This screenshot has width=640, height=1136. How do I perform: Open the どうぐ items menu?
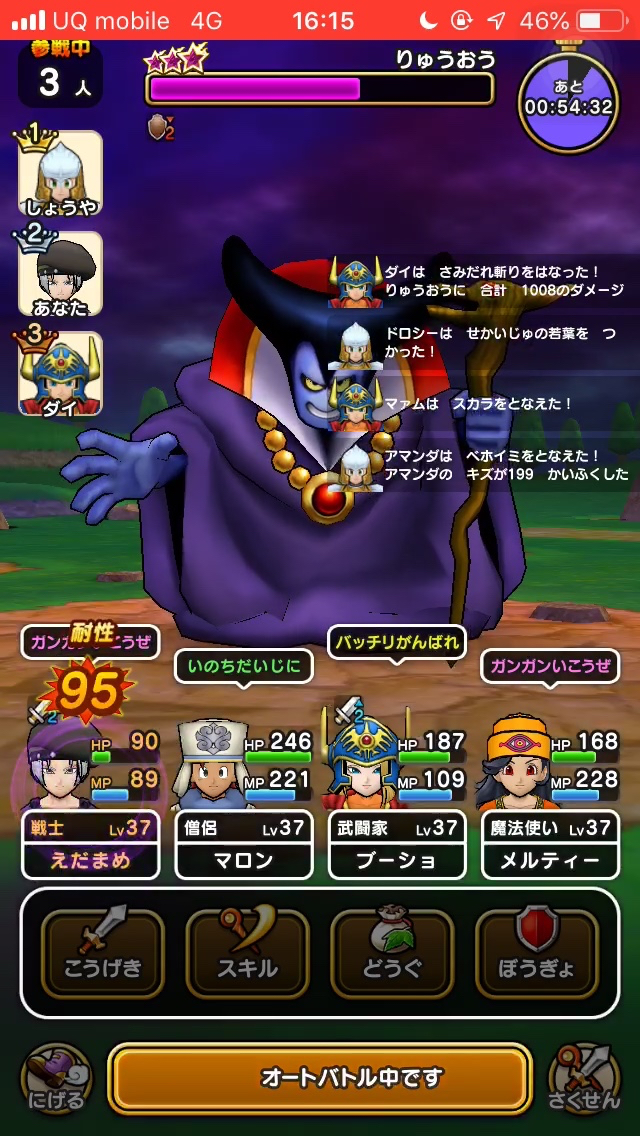point(392,954)
